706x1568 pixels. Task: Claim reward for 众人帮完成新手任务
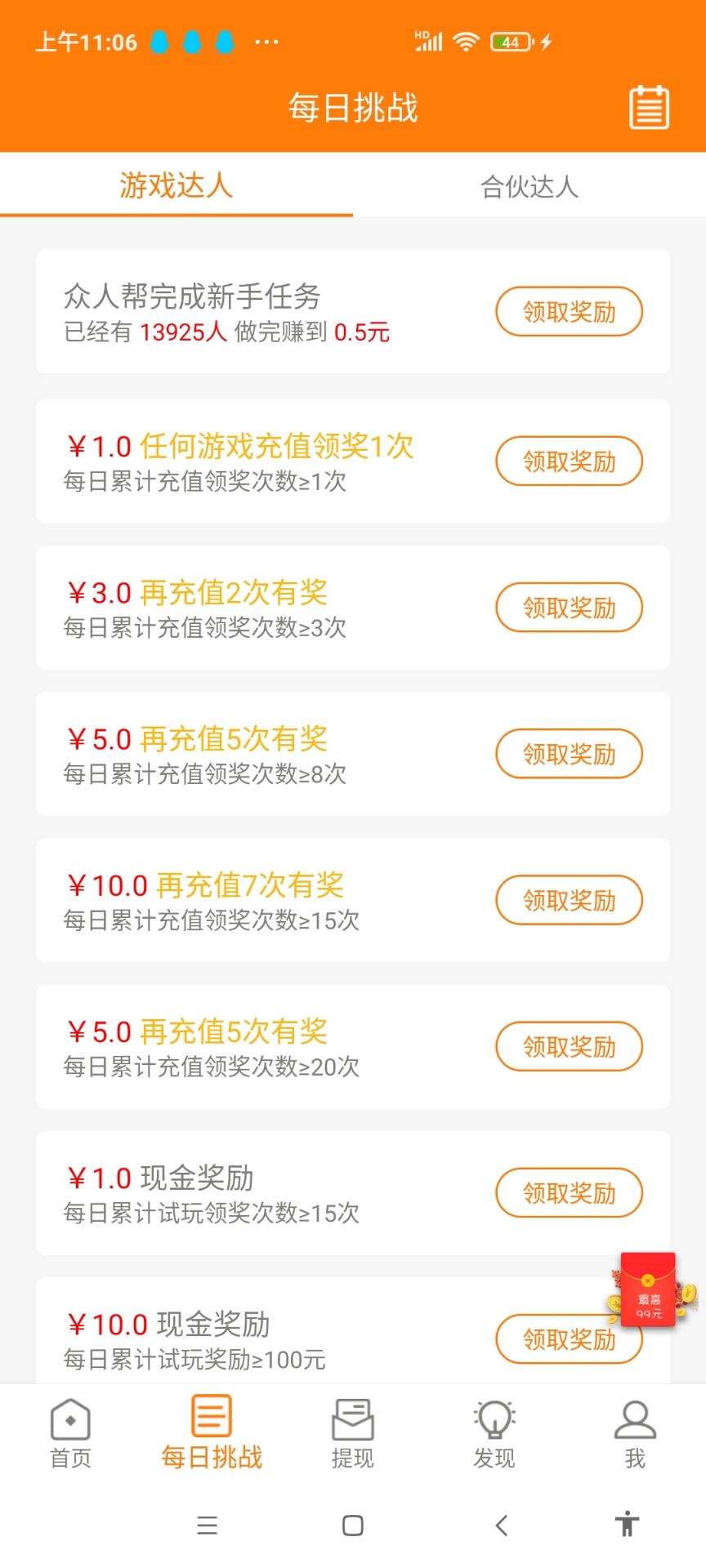[569, 312]
